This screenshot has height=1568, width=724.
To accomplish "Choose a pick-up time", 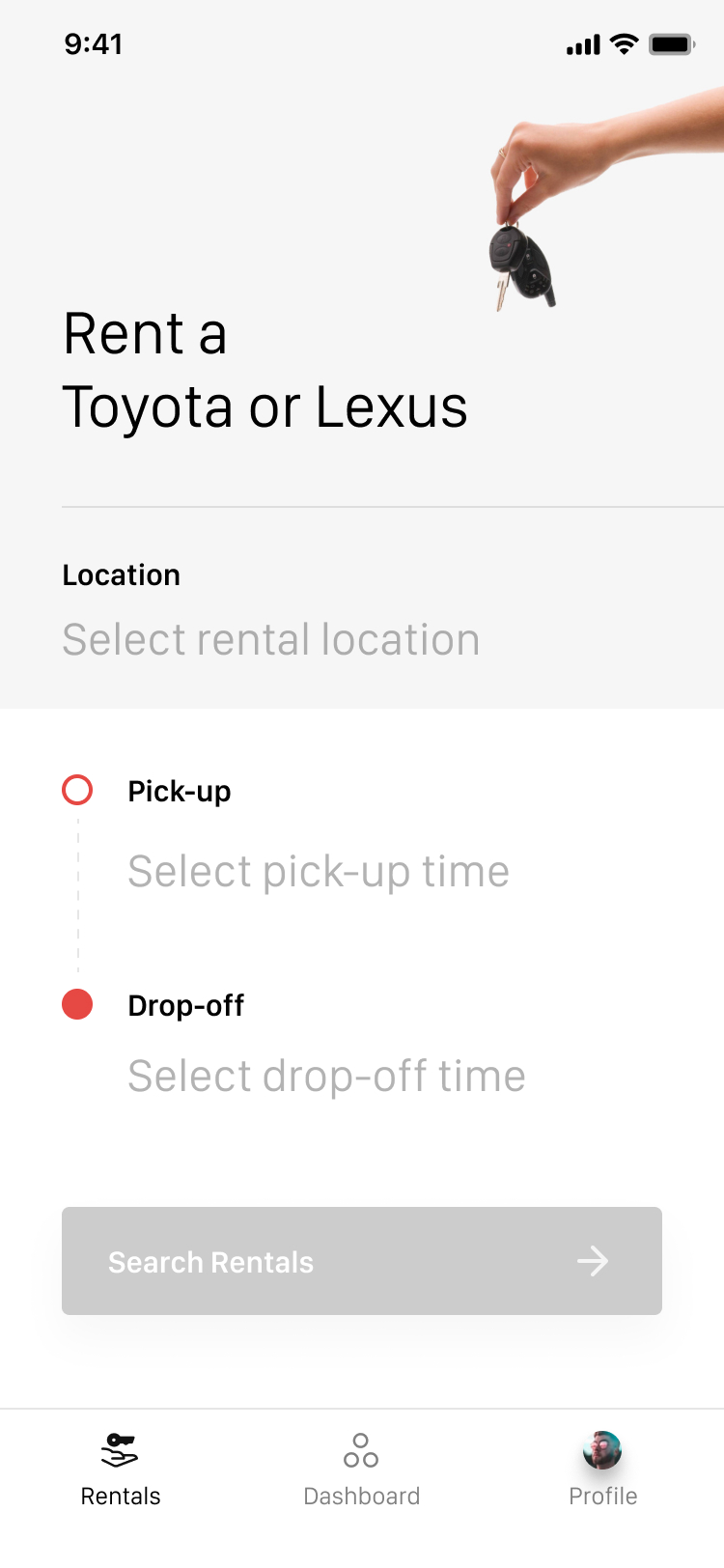I will [x=319, y=872].
